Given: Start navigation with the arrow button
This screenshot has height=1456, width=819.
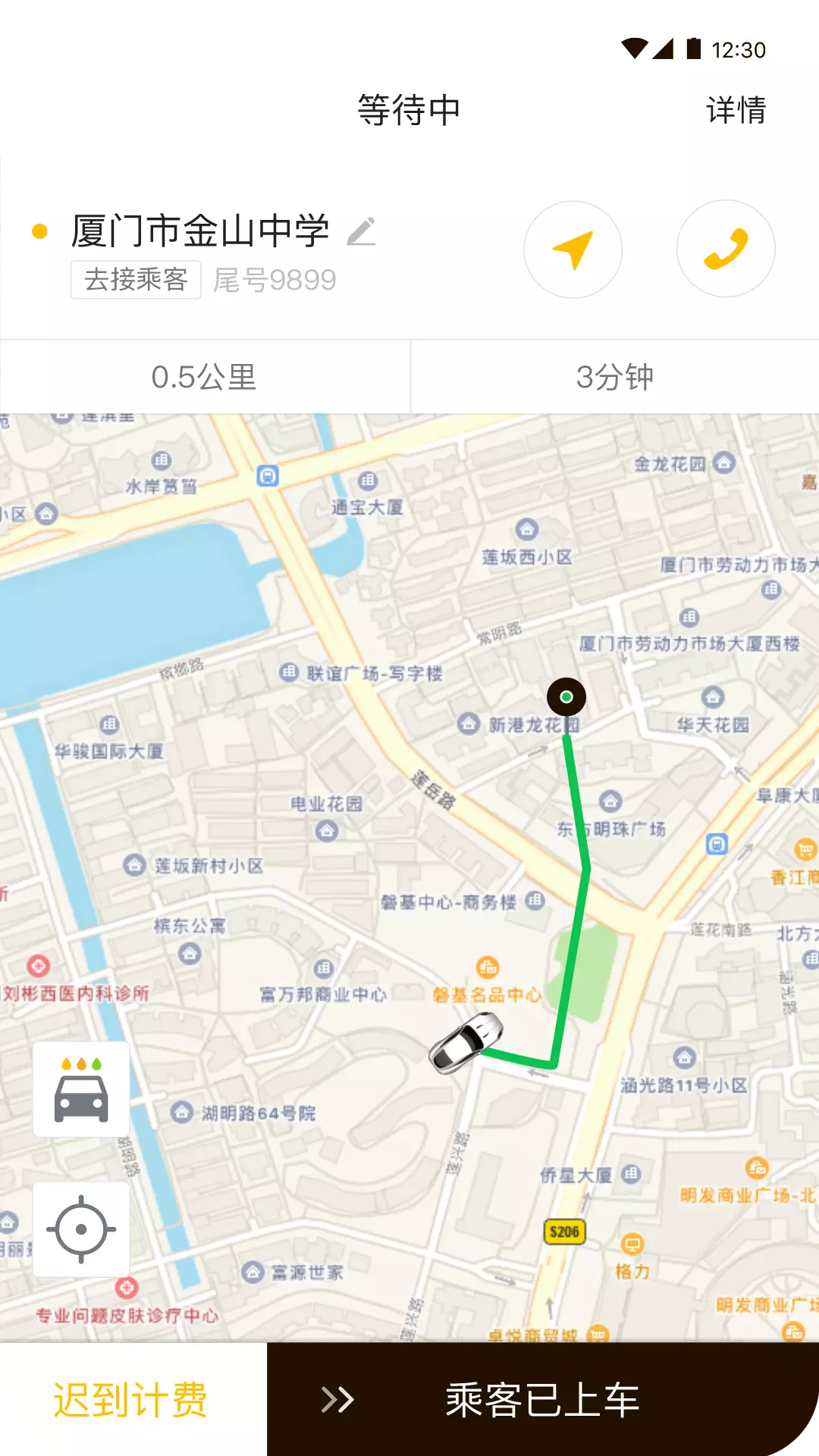Looking at the screenshot, I should (573, 249).
